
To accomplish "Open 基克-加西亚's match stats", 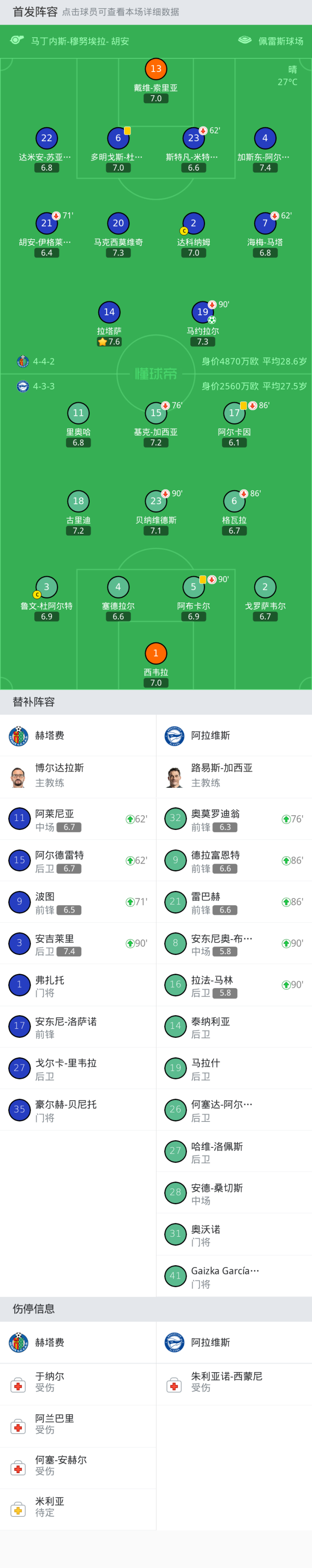I will [156, 414].
